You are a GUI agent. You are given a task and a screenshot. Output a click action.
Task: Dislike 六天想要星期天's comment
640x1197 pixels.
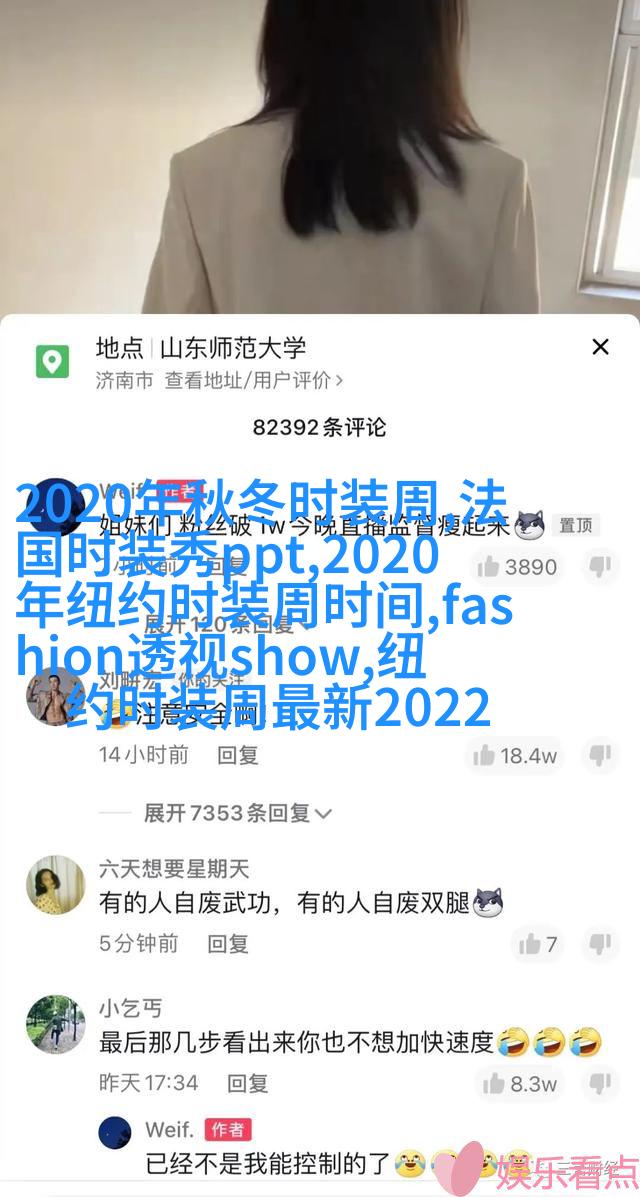coord(599,943)
